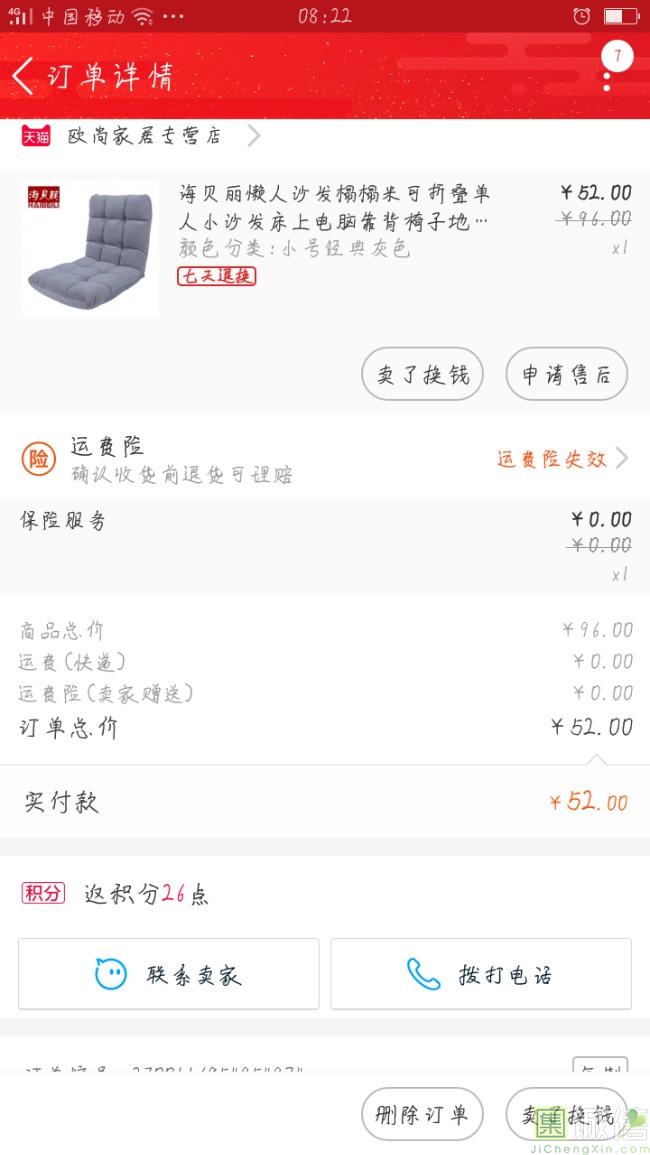Contact the seller via 联系卖家

(169, 974)
